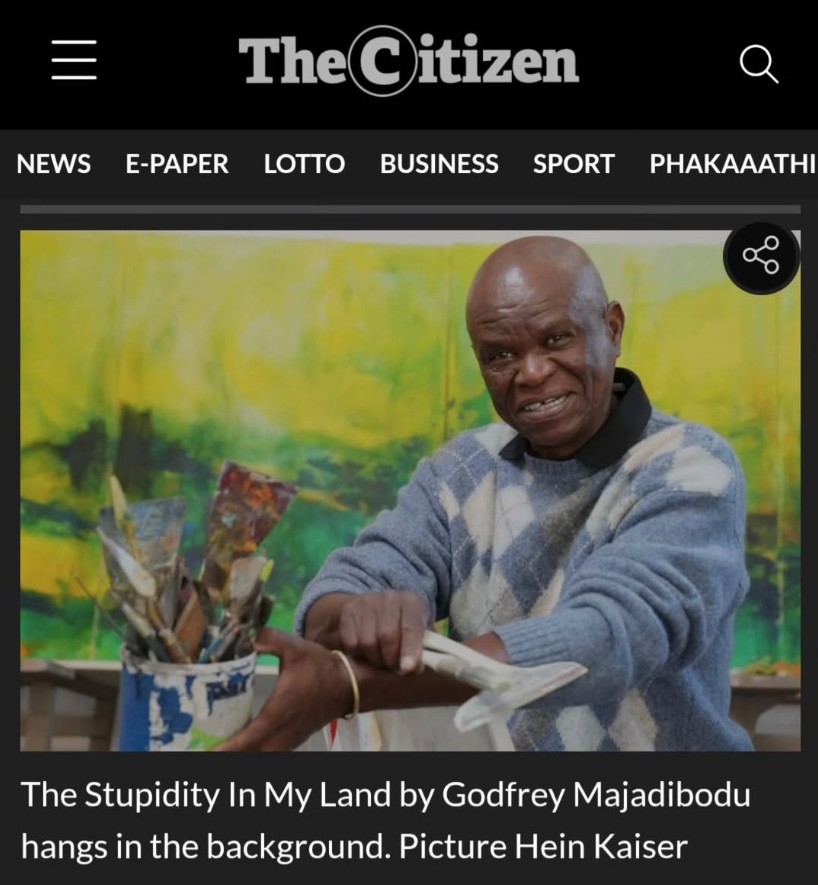Open the E-Paper section
The image size is (818, 885).
(x=177, y=164)
